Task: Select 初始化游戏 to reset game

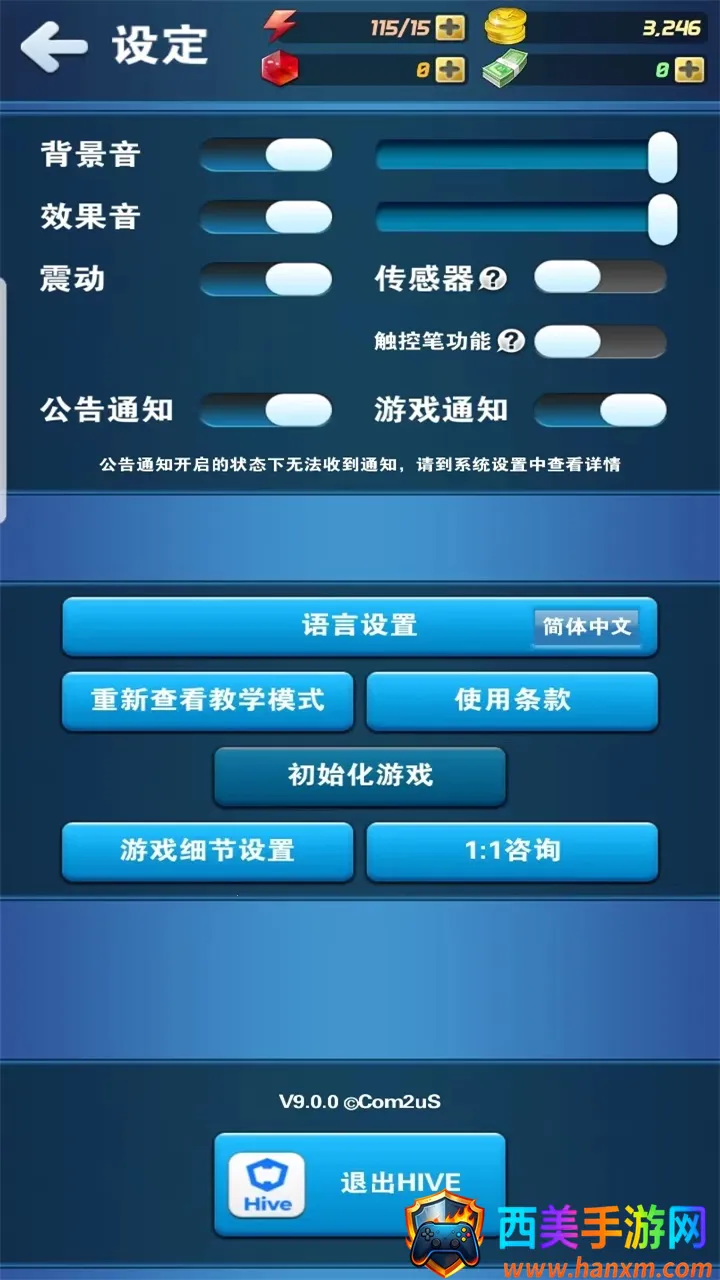Action: [360, 775]
